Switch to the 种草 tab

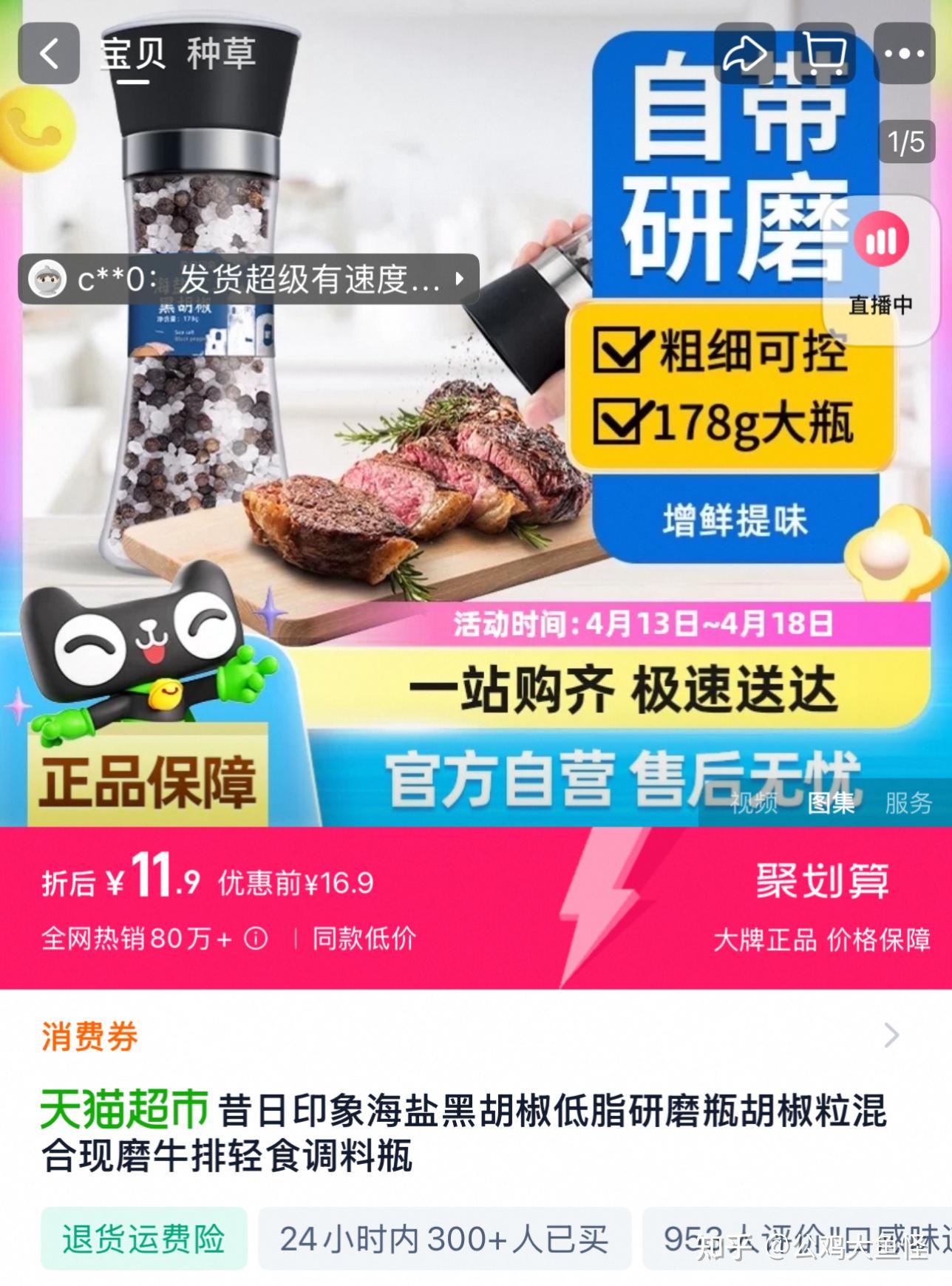coord(220,53)
